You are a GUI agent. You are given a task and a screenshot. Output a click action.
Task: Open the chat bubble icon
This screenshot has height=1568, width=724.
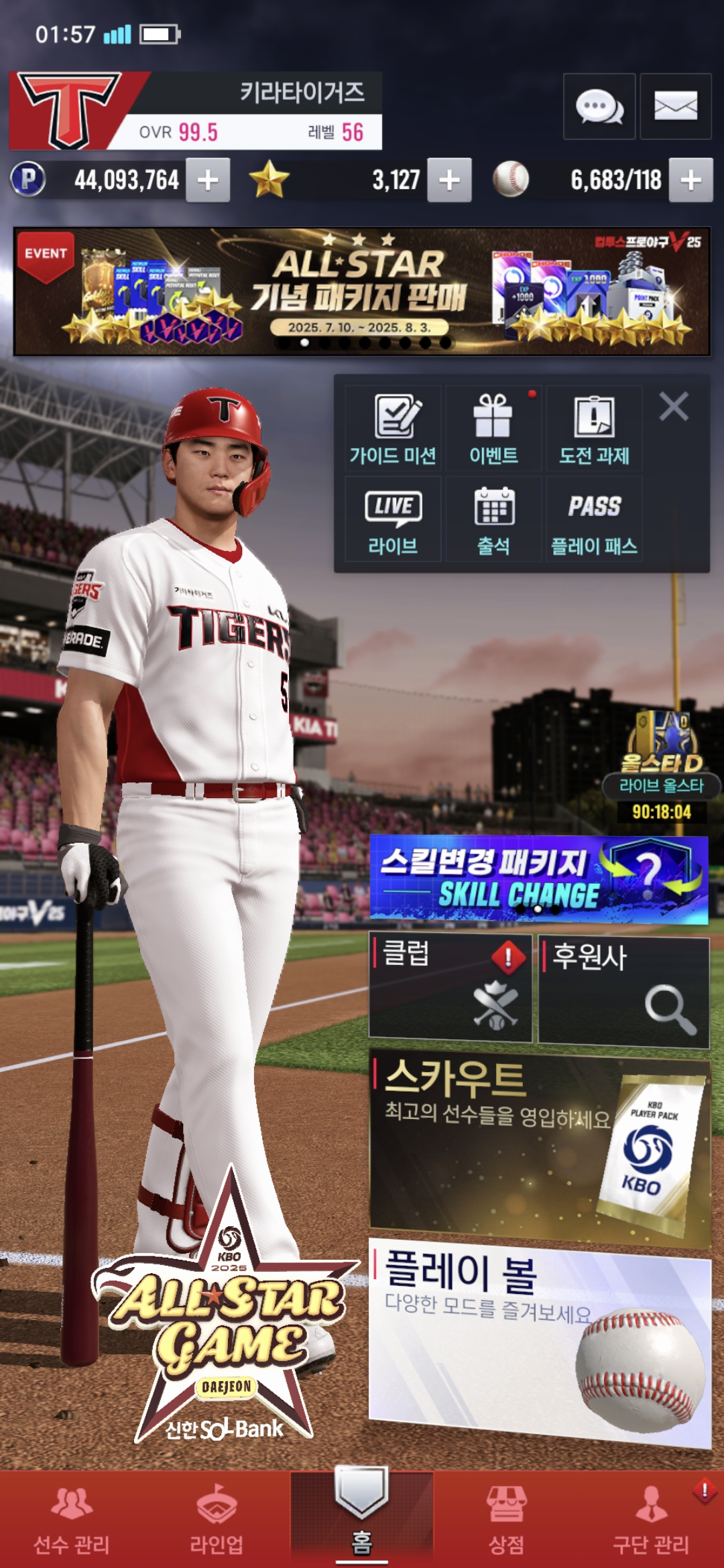pyautogui.click(x=599, y=107)
